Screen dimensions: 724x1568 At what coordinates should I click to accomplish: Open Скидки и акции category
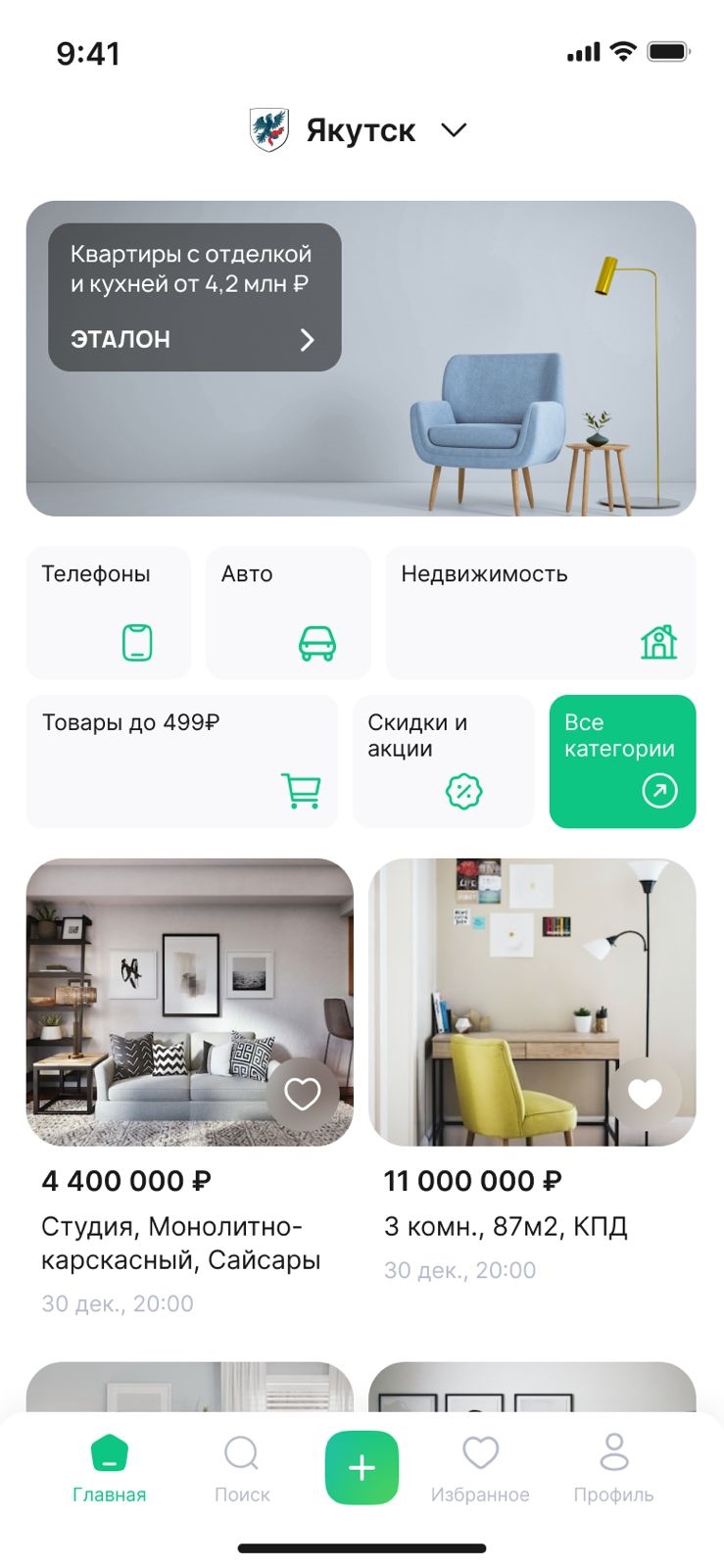pyautogui.click(x=443, y=761)
